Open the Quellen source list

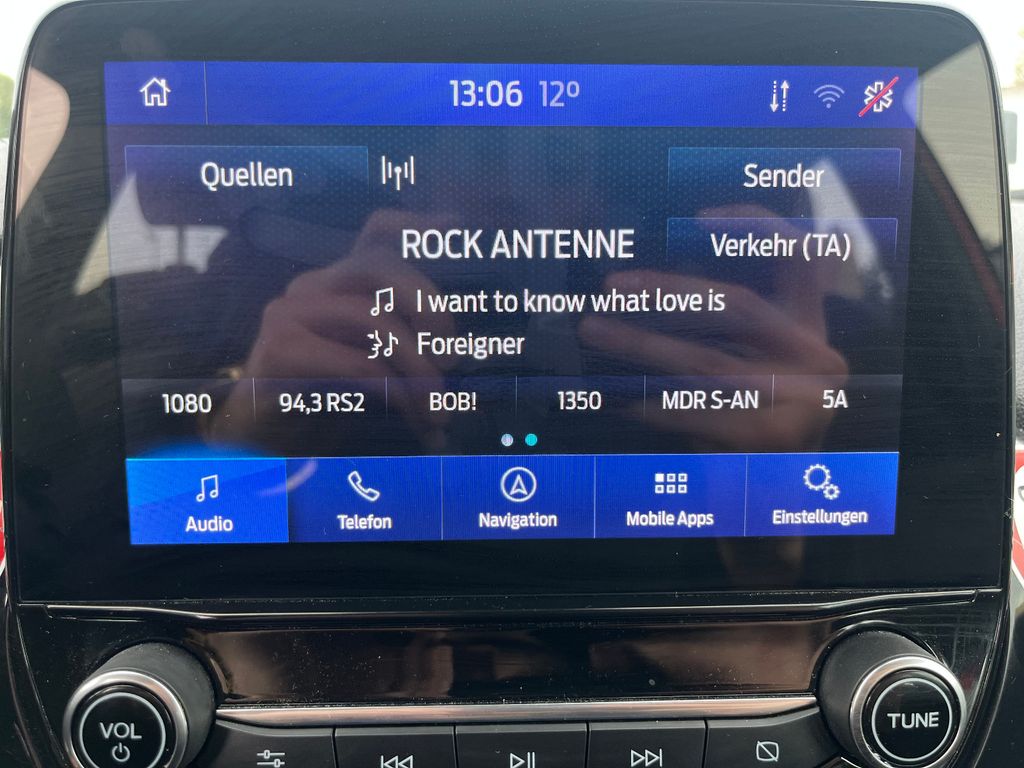pos(246,175)
